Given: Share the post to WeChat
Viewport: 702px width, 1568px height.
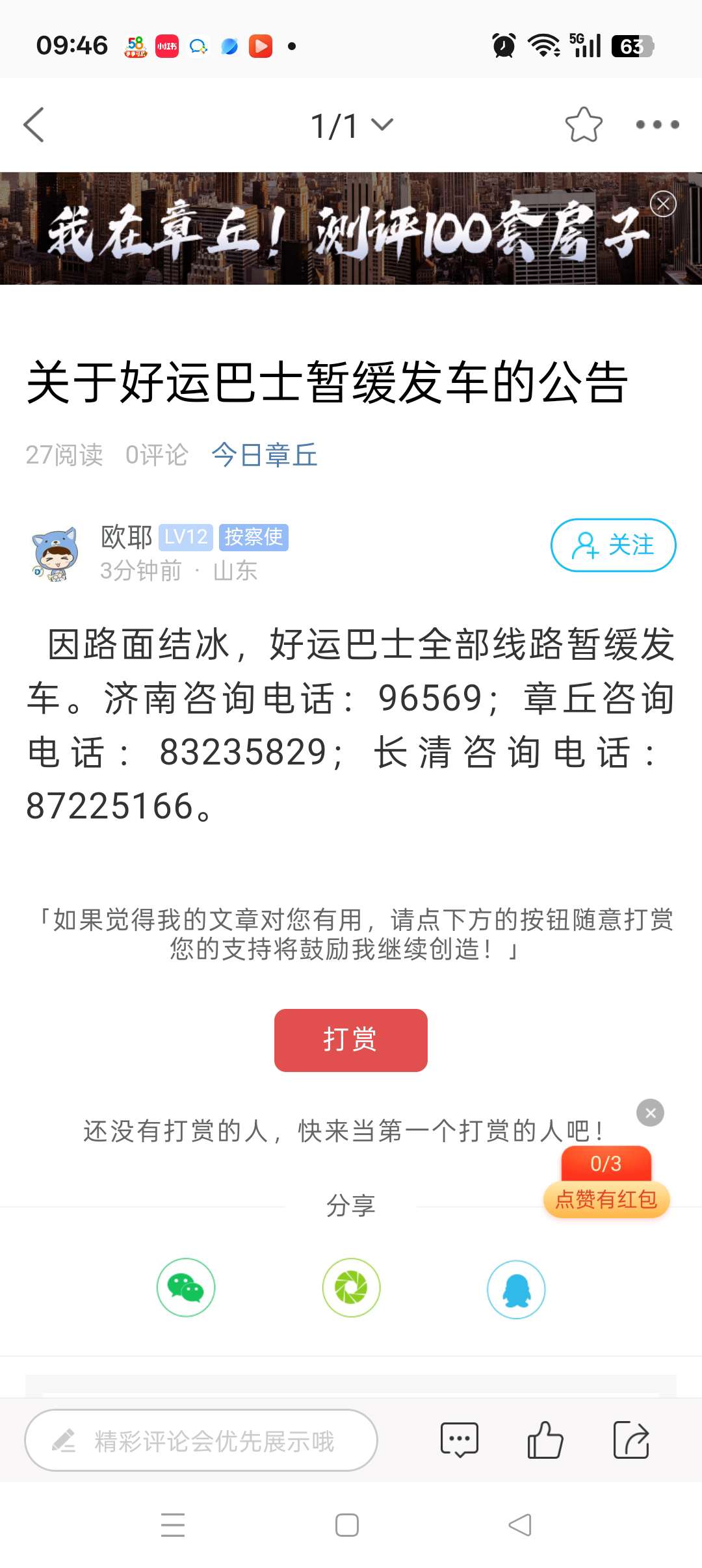Looking at the screenshot, I should pyautogui.click(x=186, y=1288).
